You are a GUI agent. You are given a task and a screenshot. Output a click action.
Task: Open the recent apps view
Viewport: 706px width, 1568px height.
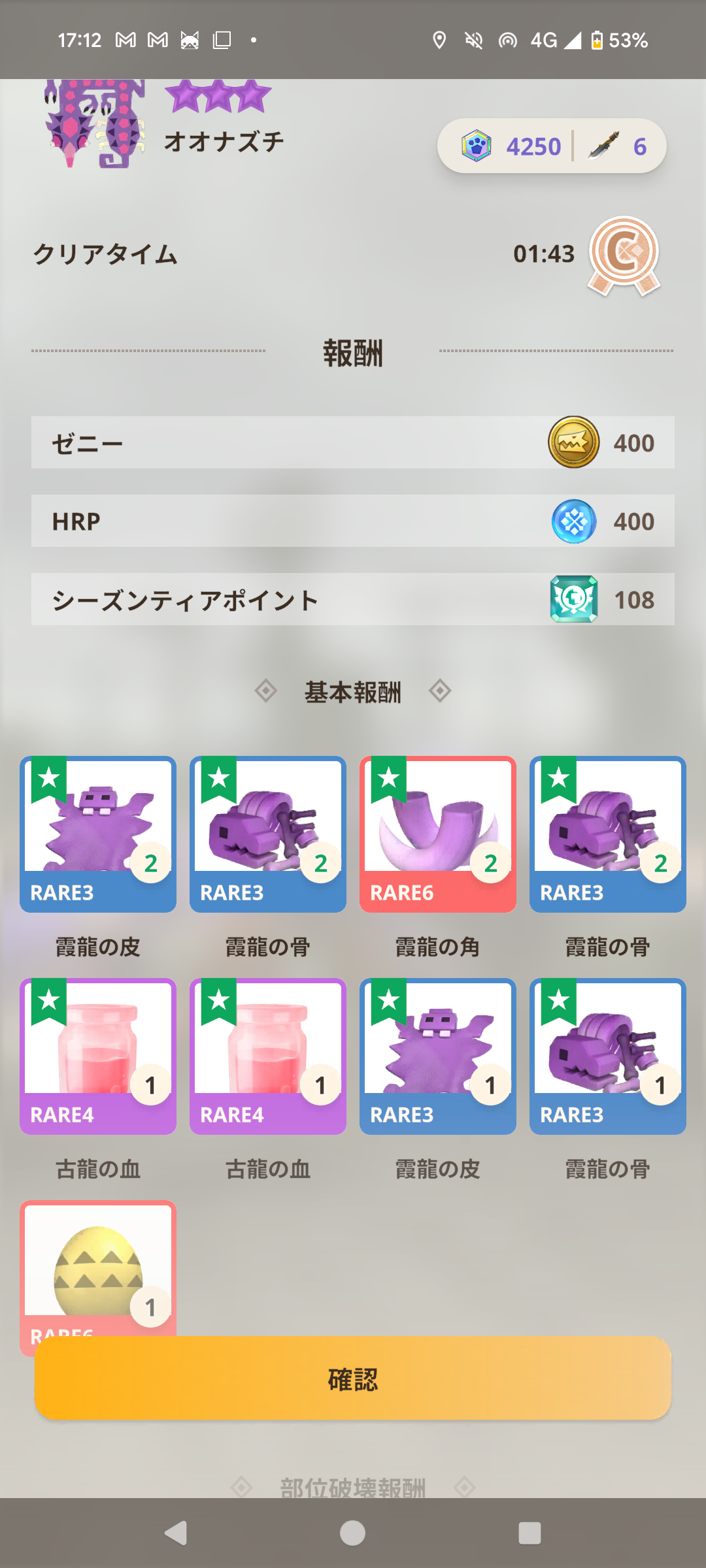[529, 1533]
